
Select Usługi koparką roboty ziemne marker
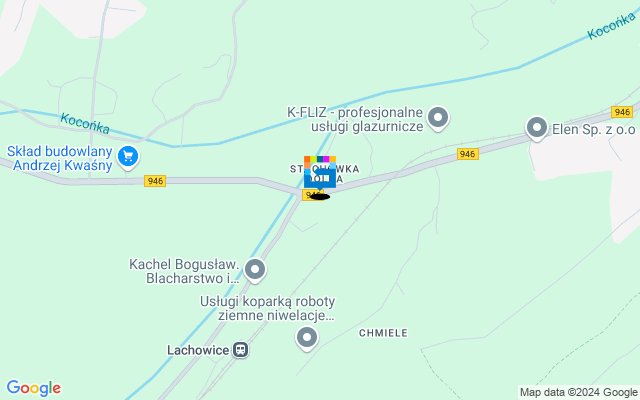307,340
